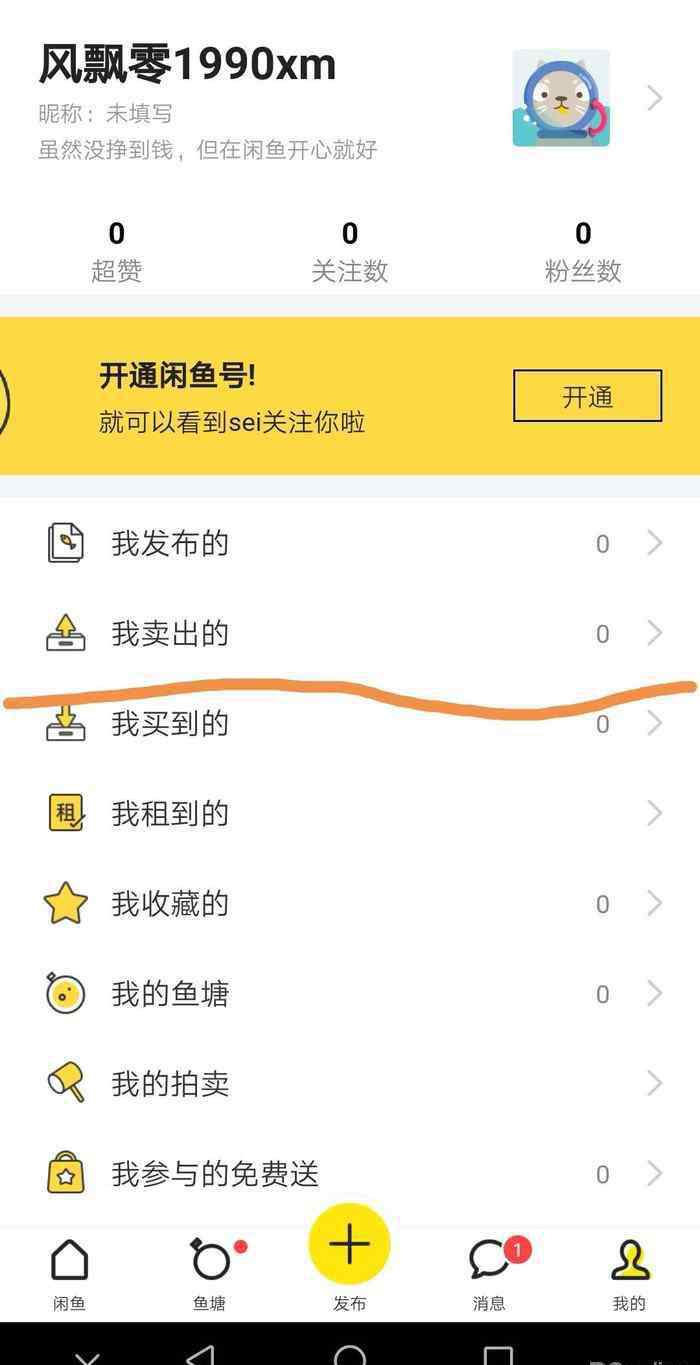The width and height of the screenshot is (700, 1365).
Task: Open 我的鱼塘 row
Action: point(350,993)
